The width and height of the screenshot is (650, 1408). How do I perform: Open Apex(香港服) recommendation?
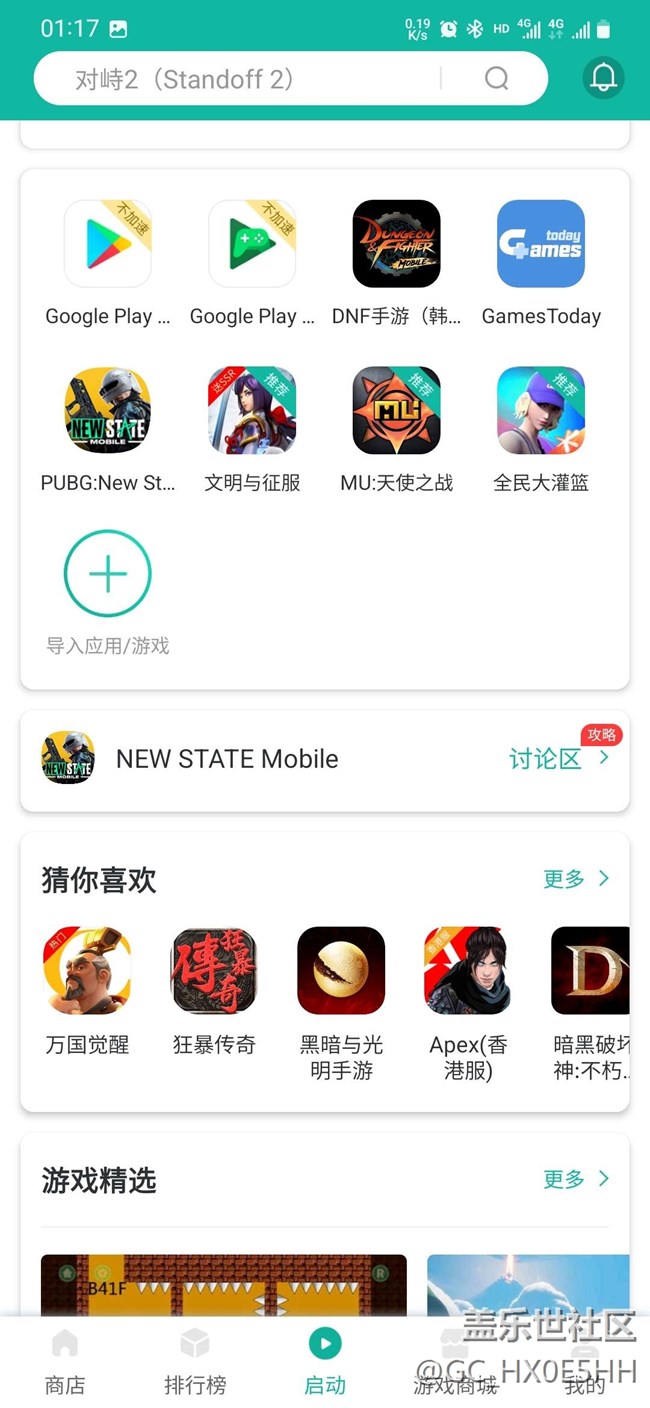468,971
